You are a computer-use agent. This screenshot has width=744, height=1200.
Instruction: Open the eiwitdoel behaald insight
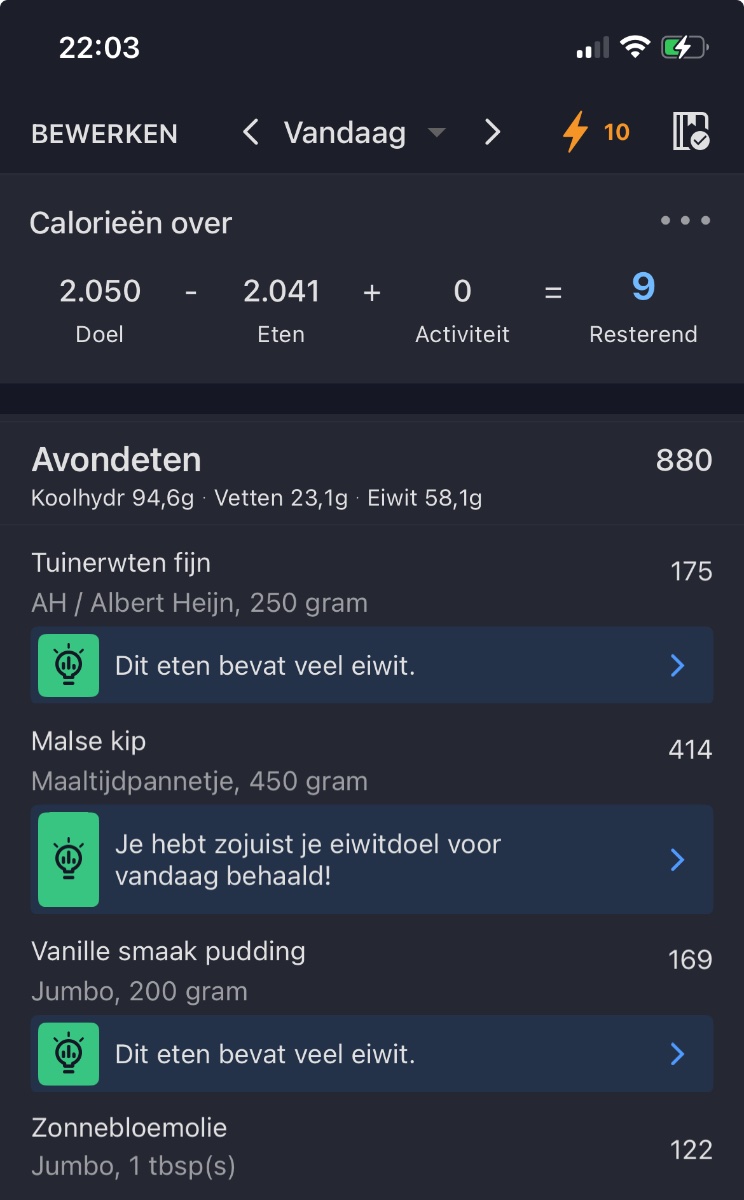pyautogui.click(x=372, y=859)
